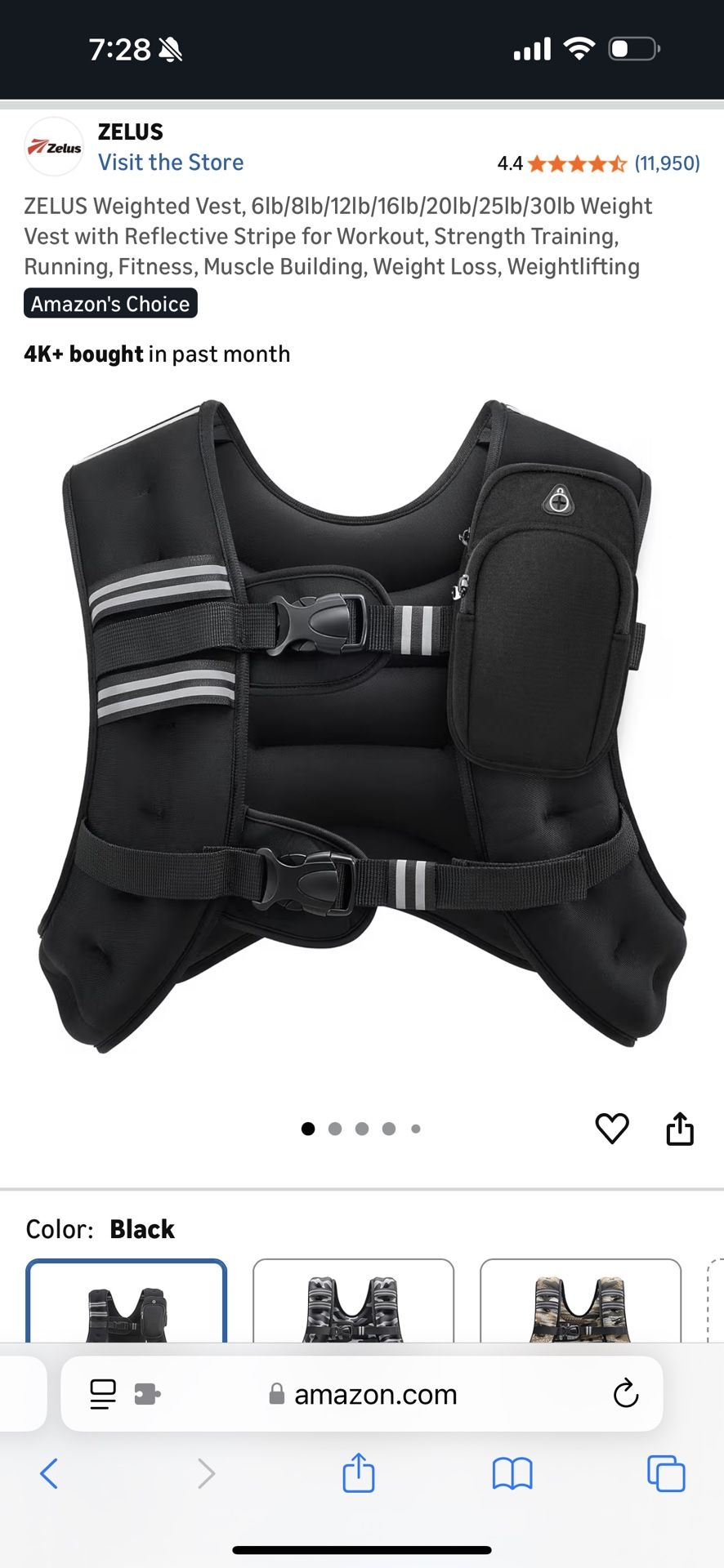Open Safari bookmarks

(512, 1474)
